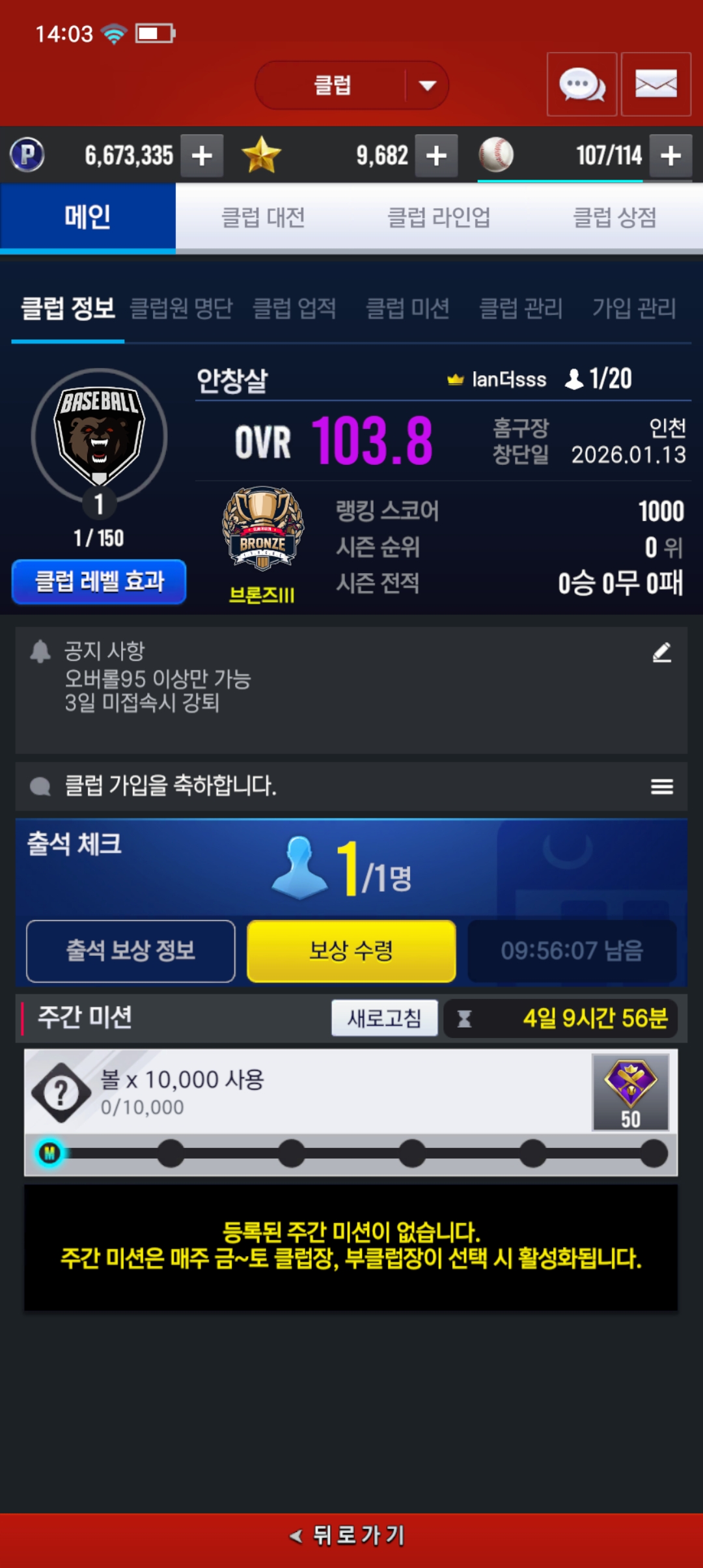
Task: Open the mailbox envelope icon
Action: tap(655, 85)
